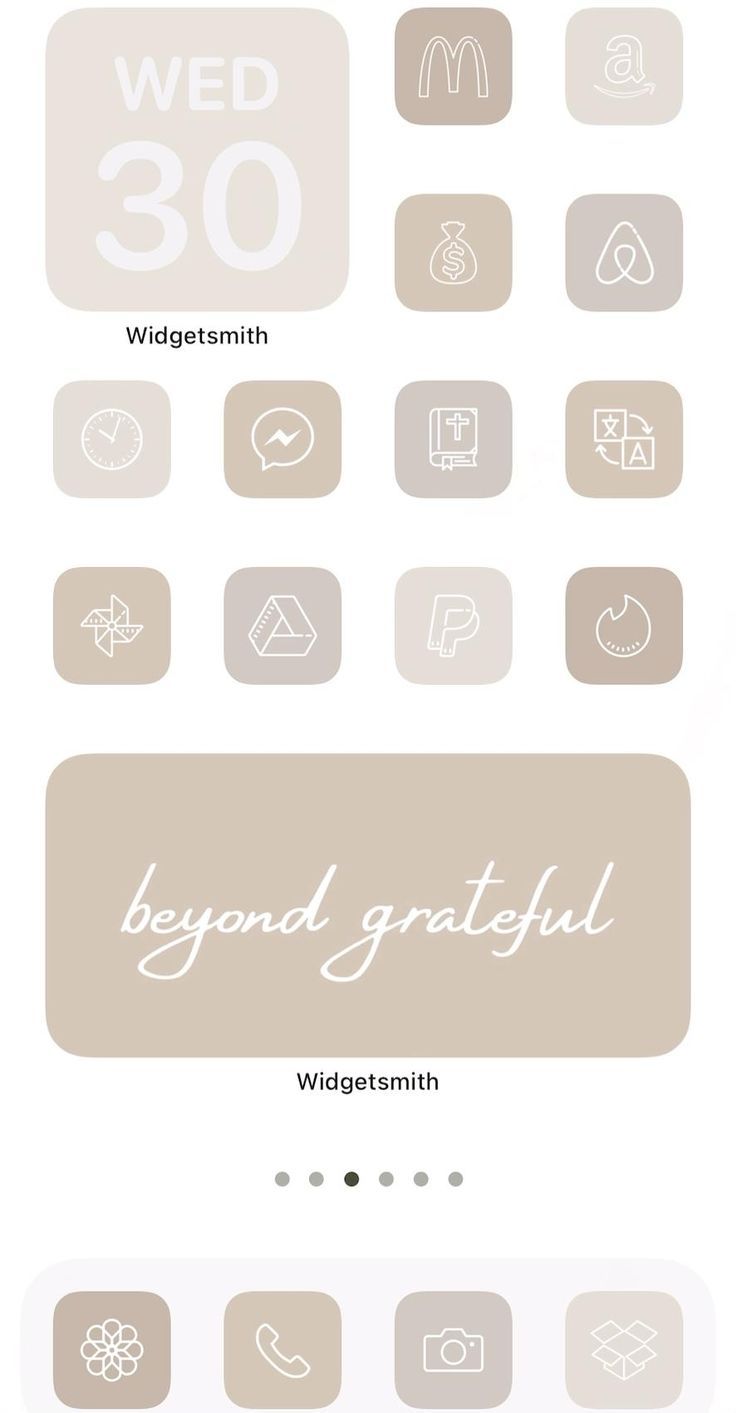This screenshot has height=1413, width=736.
Task: Launch the Messenger app
Action: tap(283, 439)
